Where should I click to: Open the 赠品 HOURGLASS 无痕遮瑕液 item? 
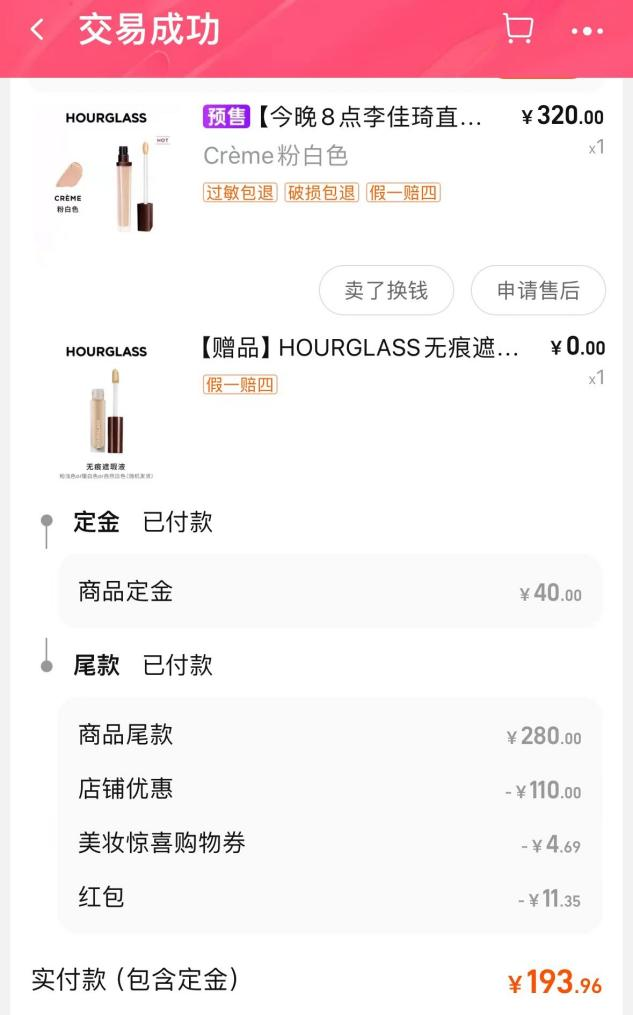coord(360,348)
